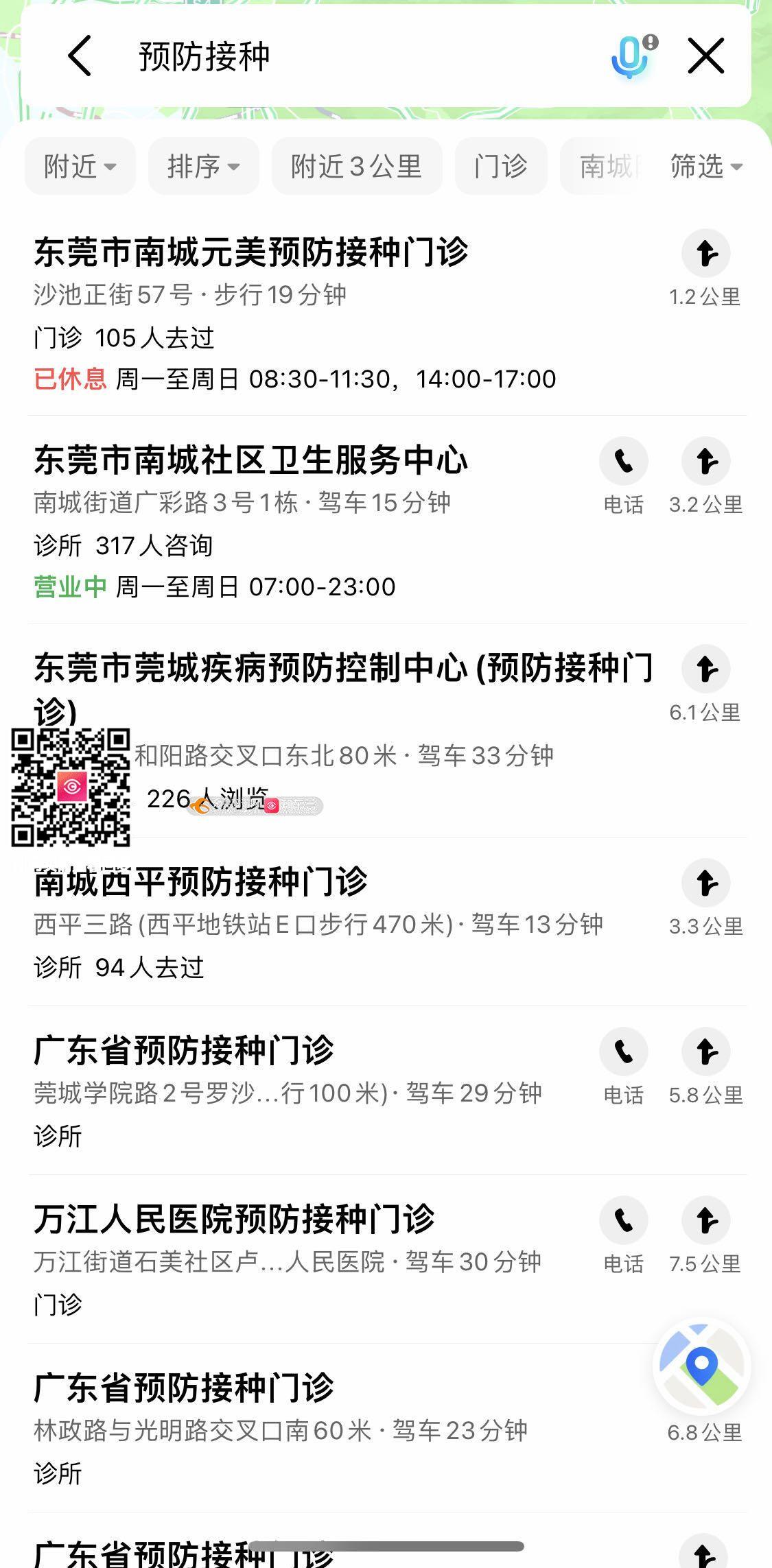The height and width of the screenshot is (1568, 772).
Task: Open 万江人民医院预防接种门诊 result
Action: point(233,1219)
